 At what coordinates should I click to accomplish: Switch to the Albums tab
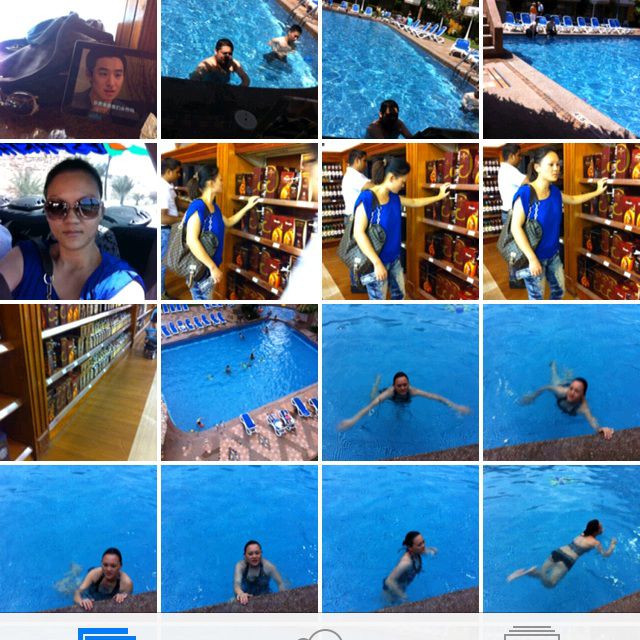click(532, 632)
